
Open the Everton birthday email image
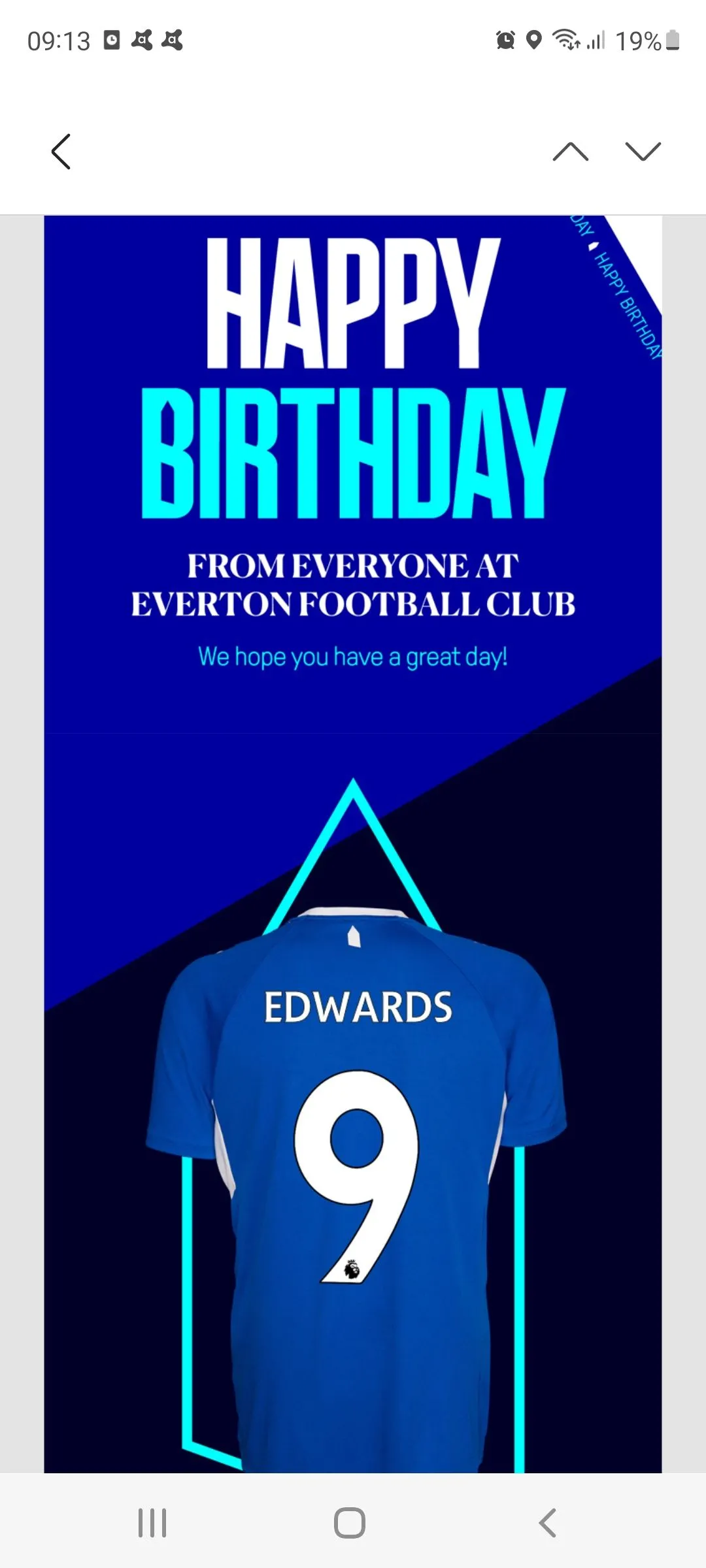(353, 843)
